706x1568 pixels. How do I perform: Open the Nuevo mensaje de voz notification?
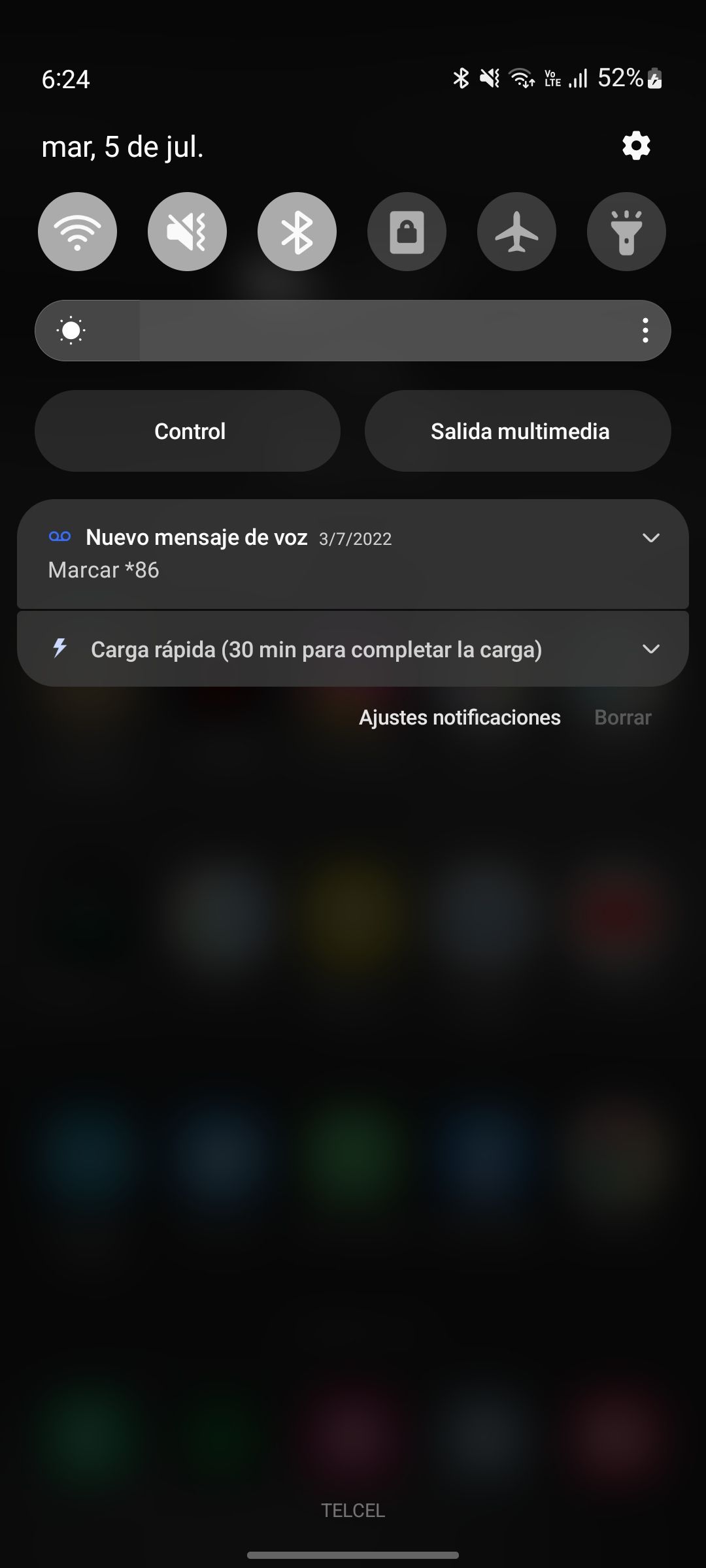(261, 554)
